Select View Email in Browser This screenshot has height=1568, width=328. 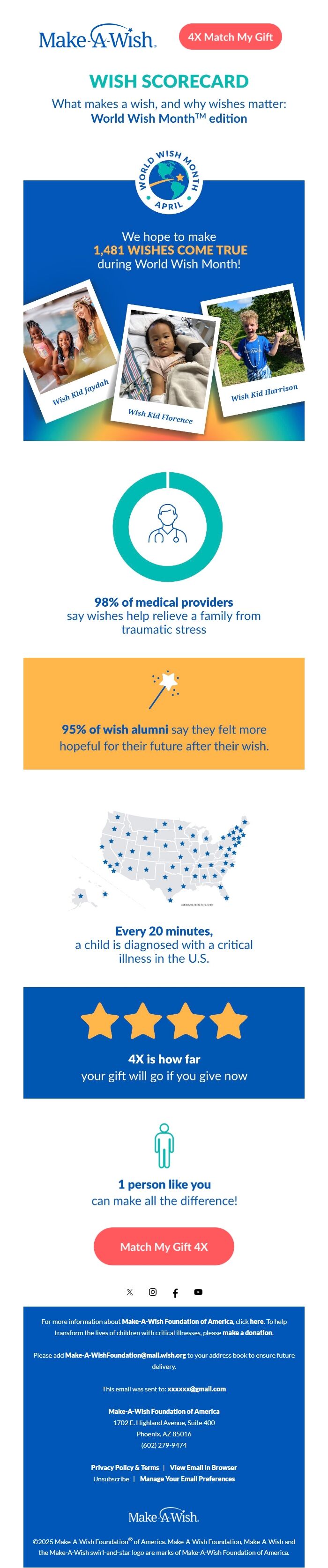[x=203, y=1468]
